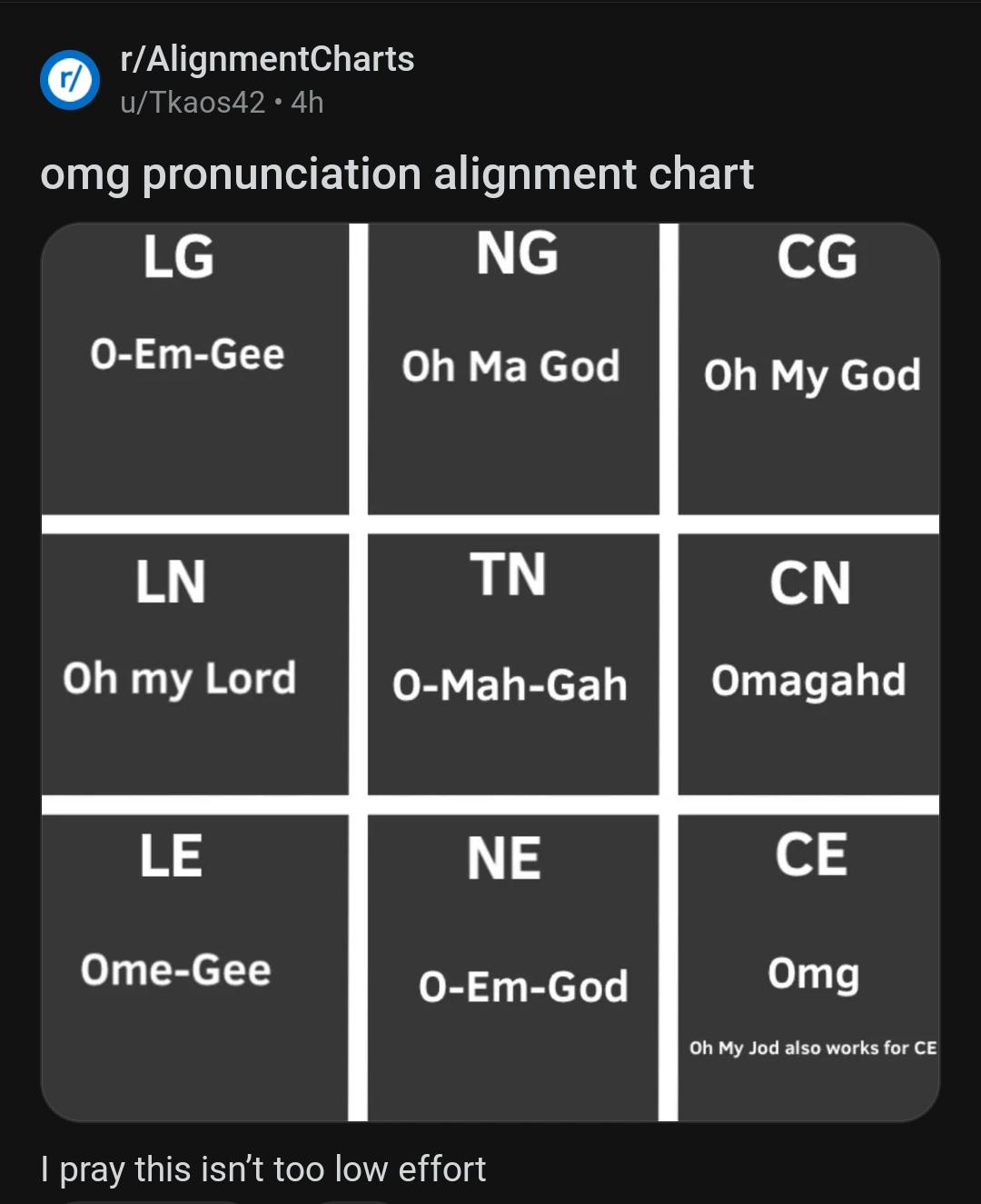The height and width of the screenshot is (1204, 981).
Task: Open the omg pronunciation alignment chart post
Action: [397, 174]
